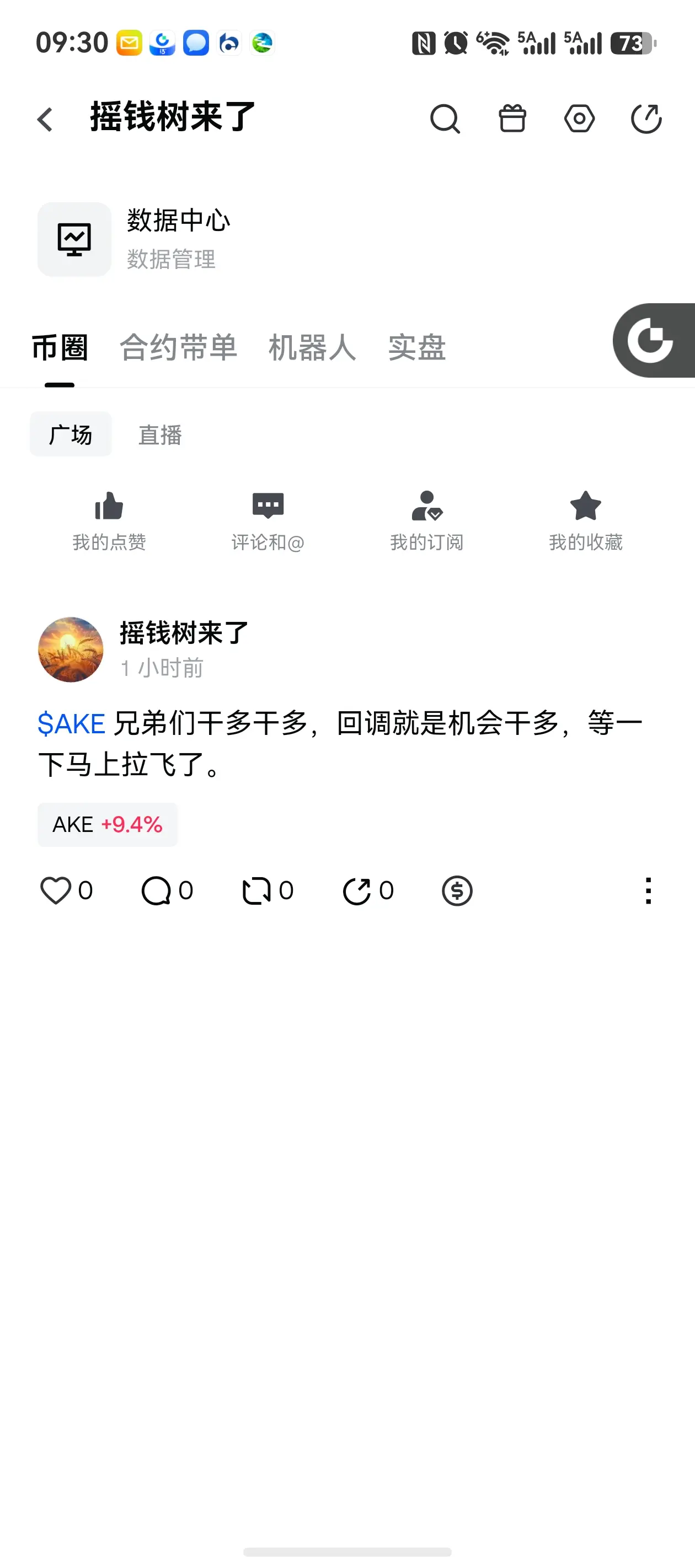695x1568 pixels.
Task: Switch to the 实盘 tab
Action: (417, 347)
